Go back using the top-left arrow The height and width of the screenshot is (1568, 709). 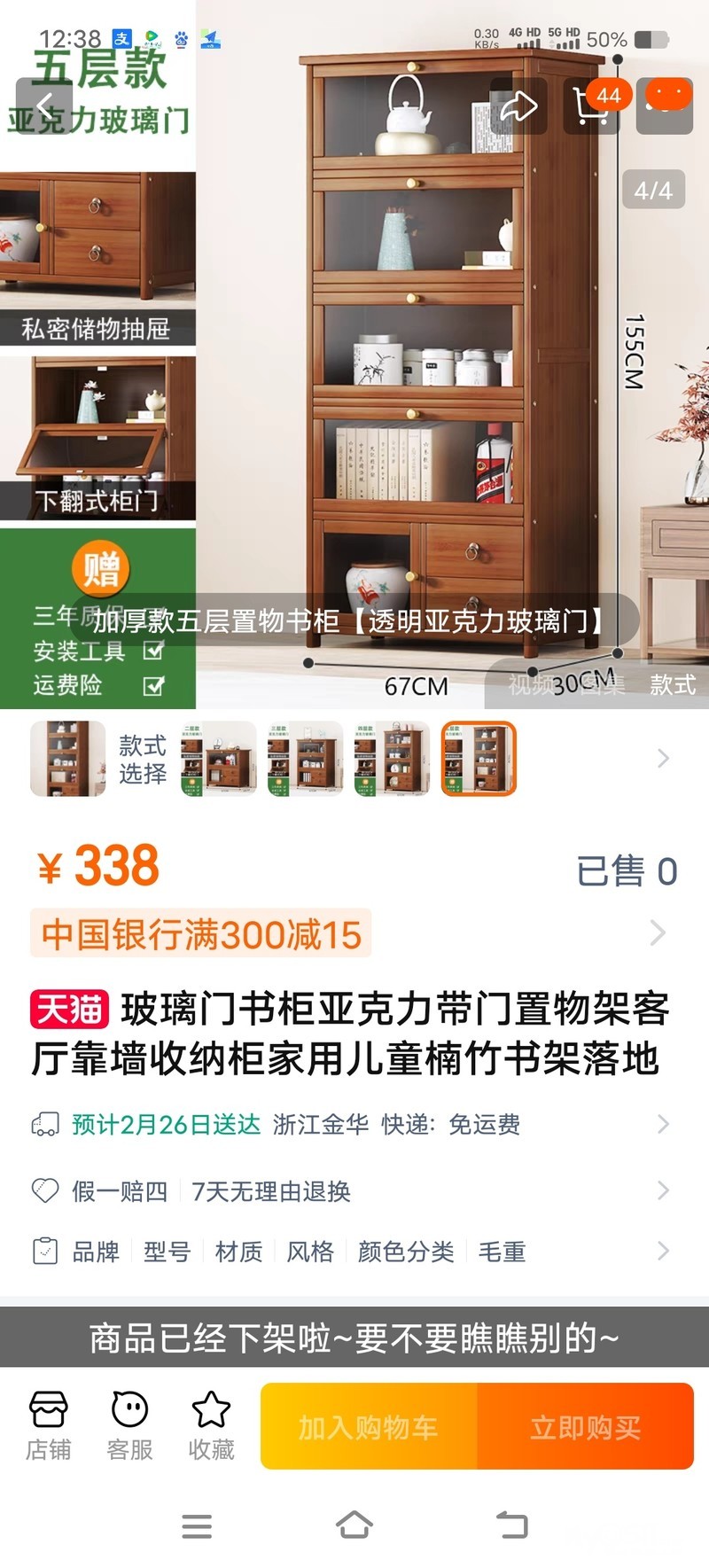(x=44, y=105)
